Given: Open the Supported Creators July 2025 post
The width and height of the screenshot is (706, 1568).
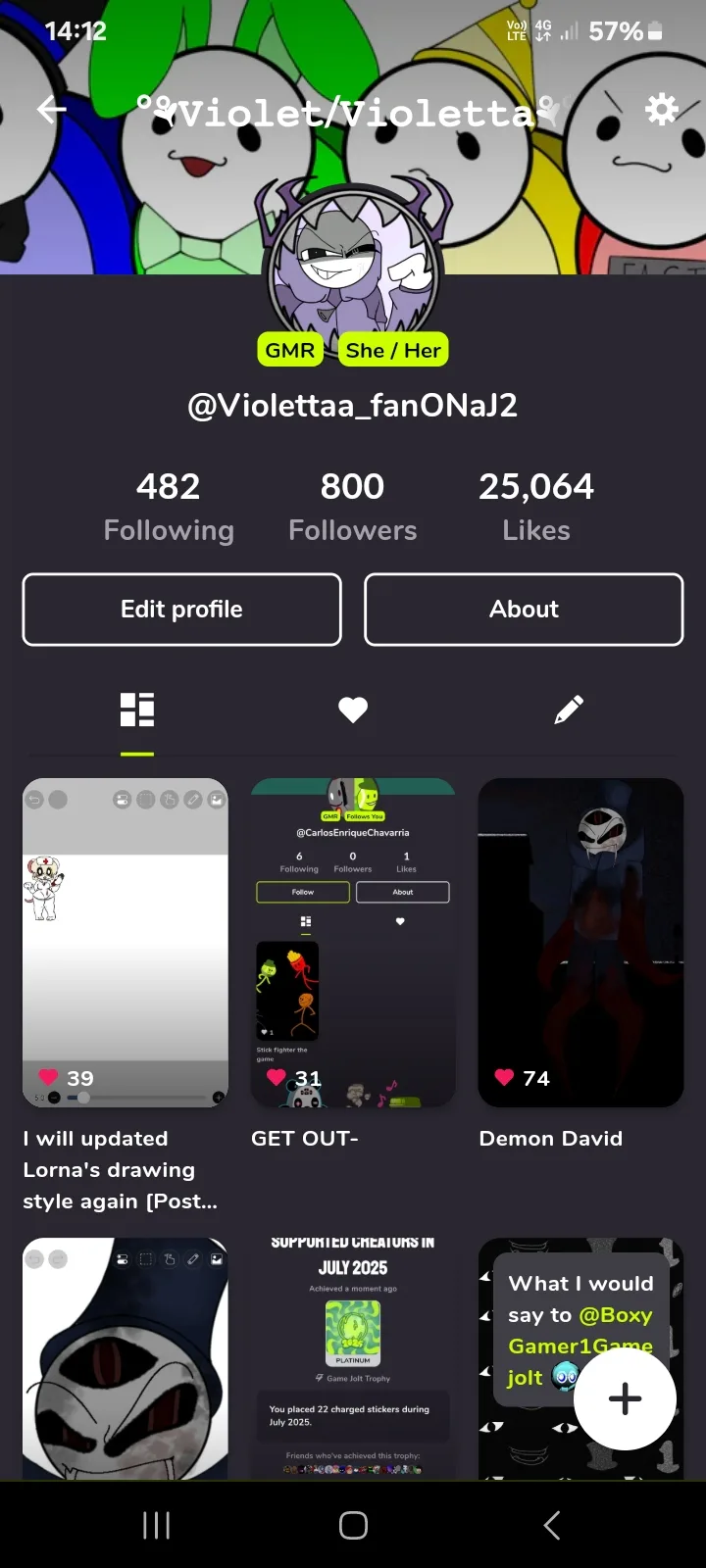Looking at the screenshot, I should click(x=353, y=1358).
